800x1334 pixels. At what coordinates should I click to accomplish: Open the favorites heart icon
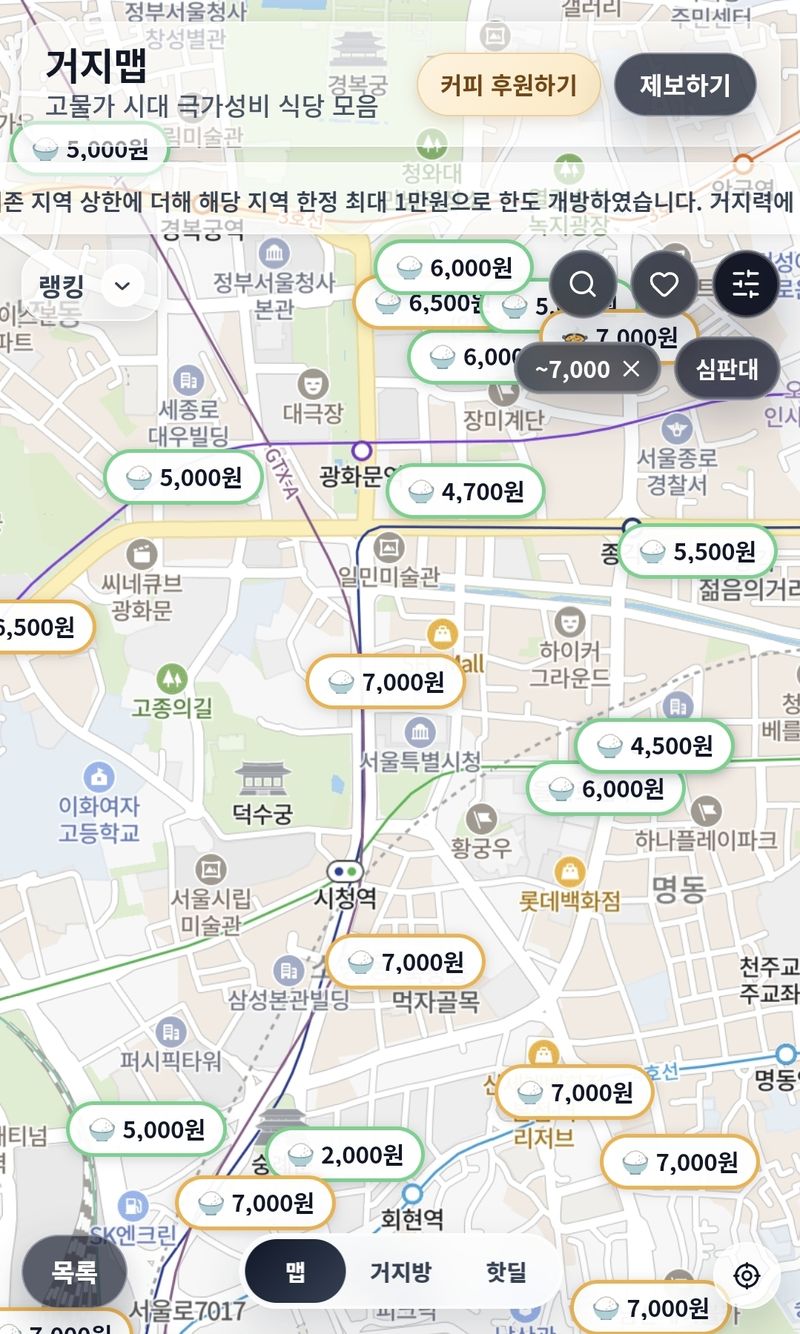click(x=664, y=285)
